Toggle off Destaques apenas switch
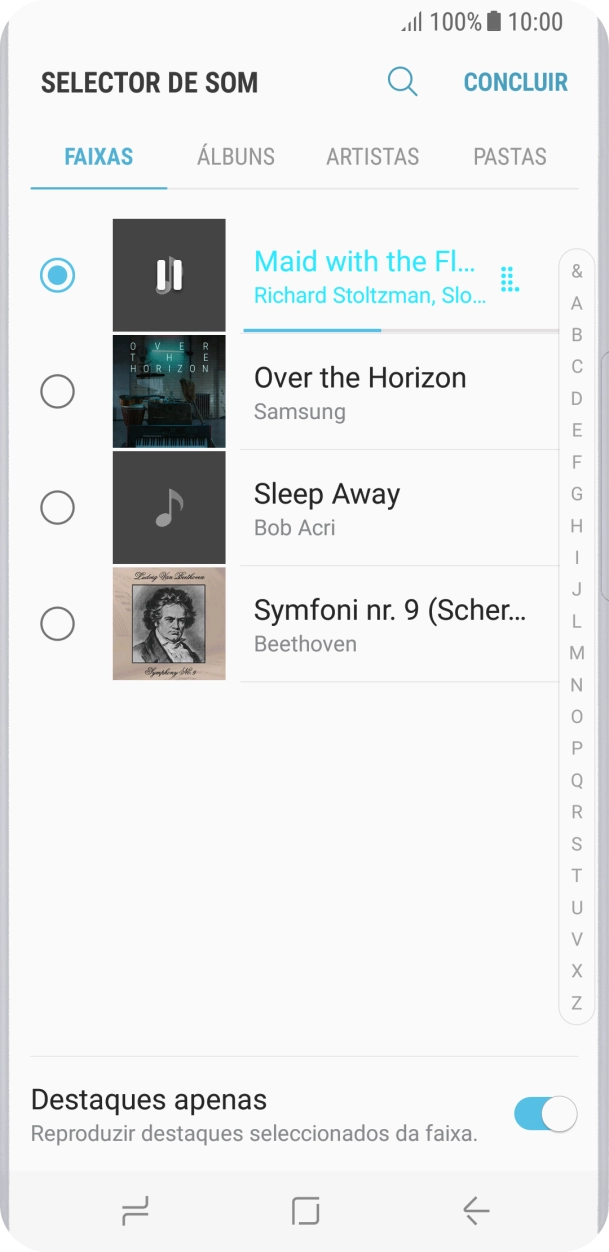609x1252 pixels. pyautogui.click(x=546, y=1114)
